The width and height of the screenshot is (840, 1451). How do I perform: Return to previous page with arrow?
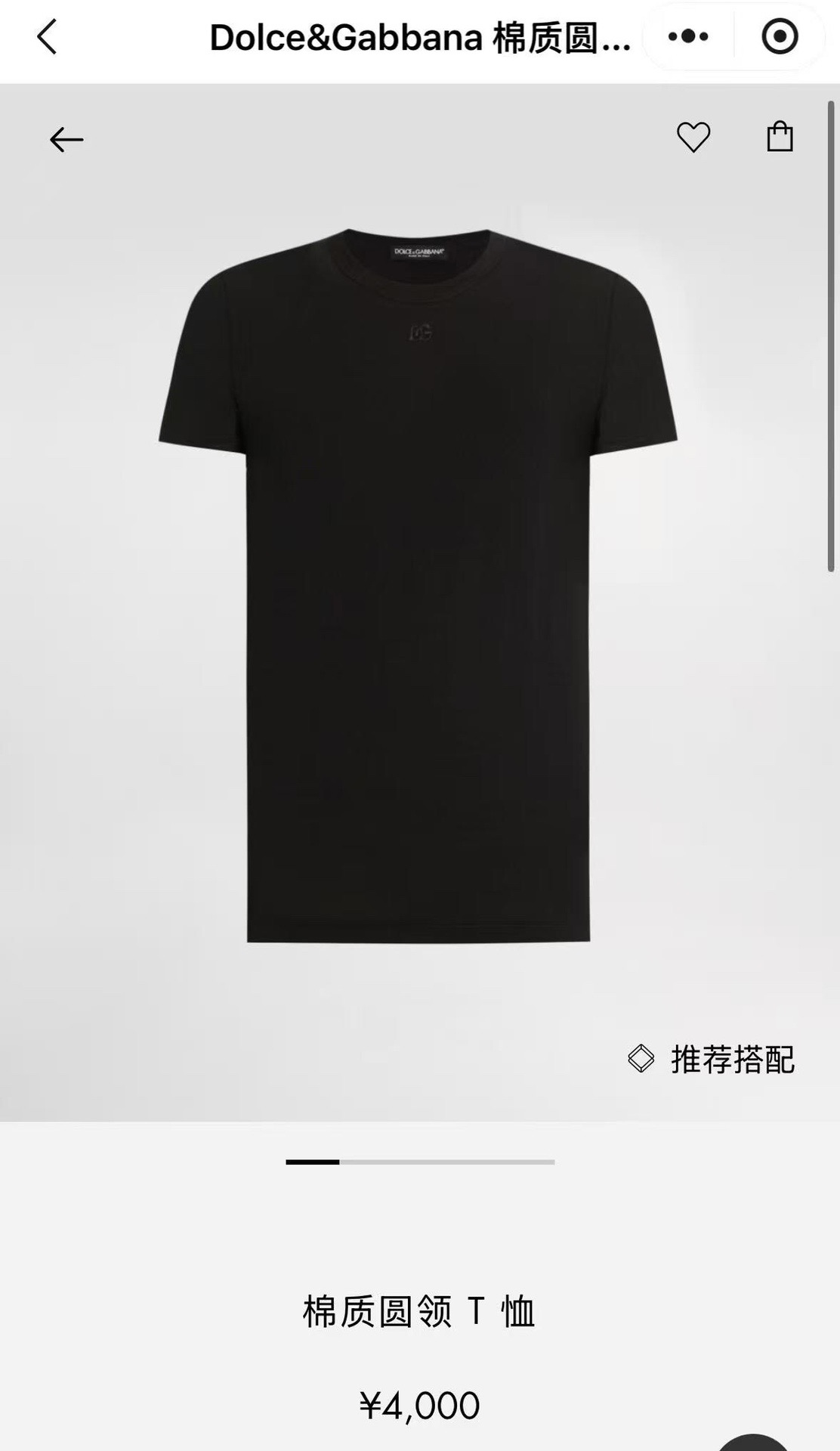coord(66,140)
